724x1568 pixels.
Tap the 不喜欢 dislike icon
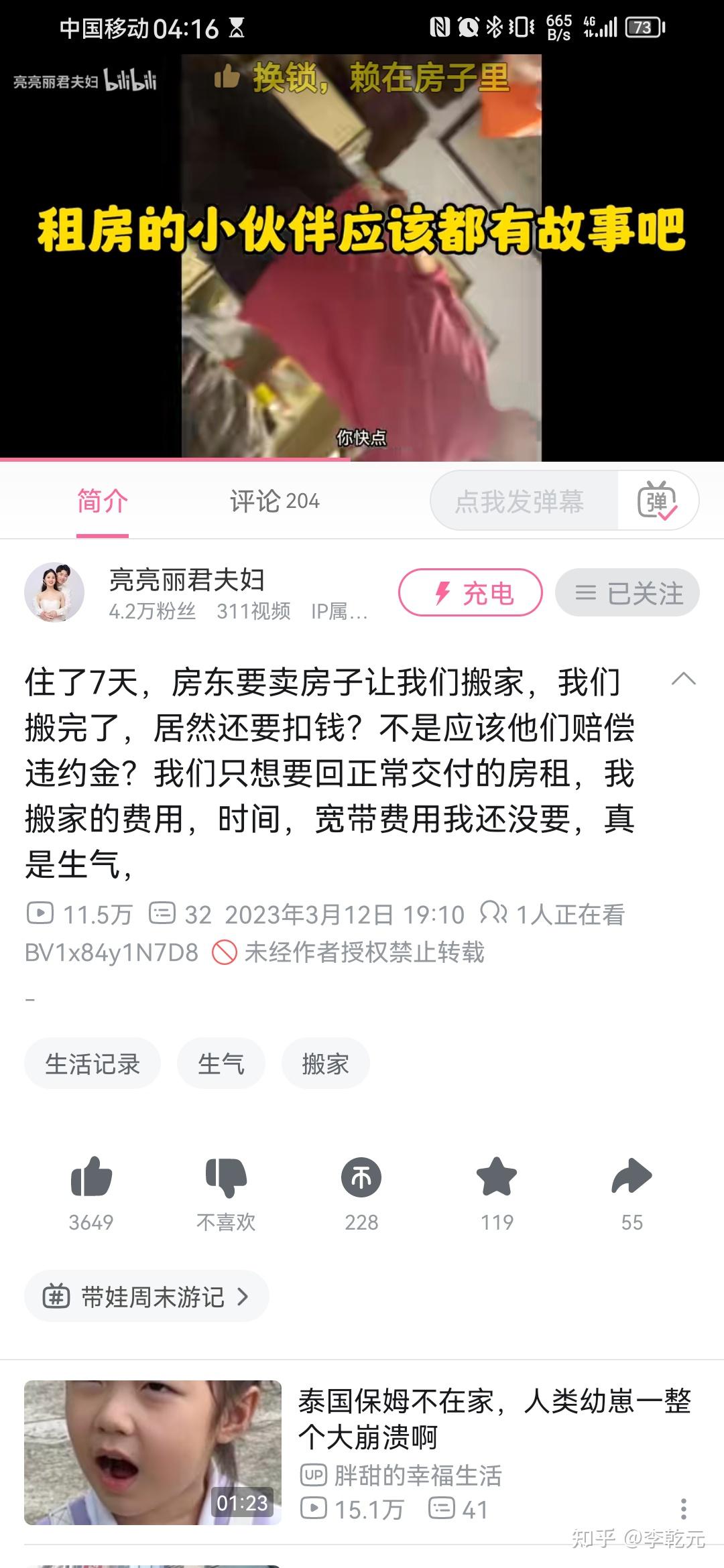pos(226,1177)
